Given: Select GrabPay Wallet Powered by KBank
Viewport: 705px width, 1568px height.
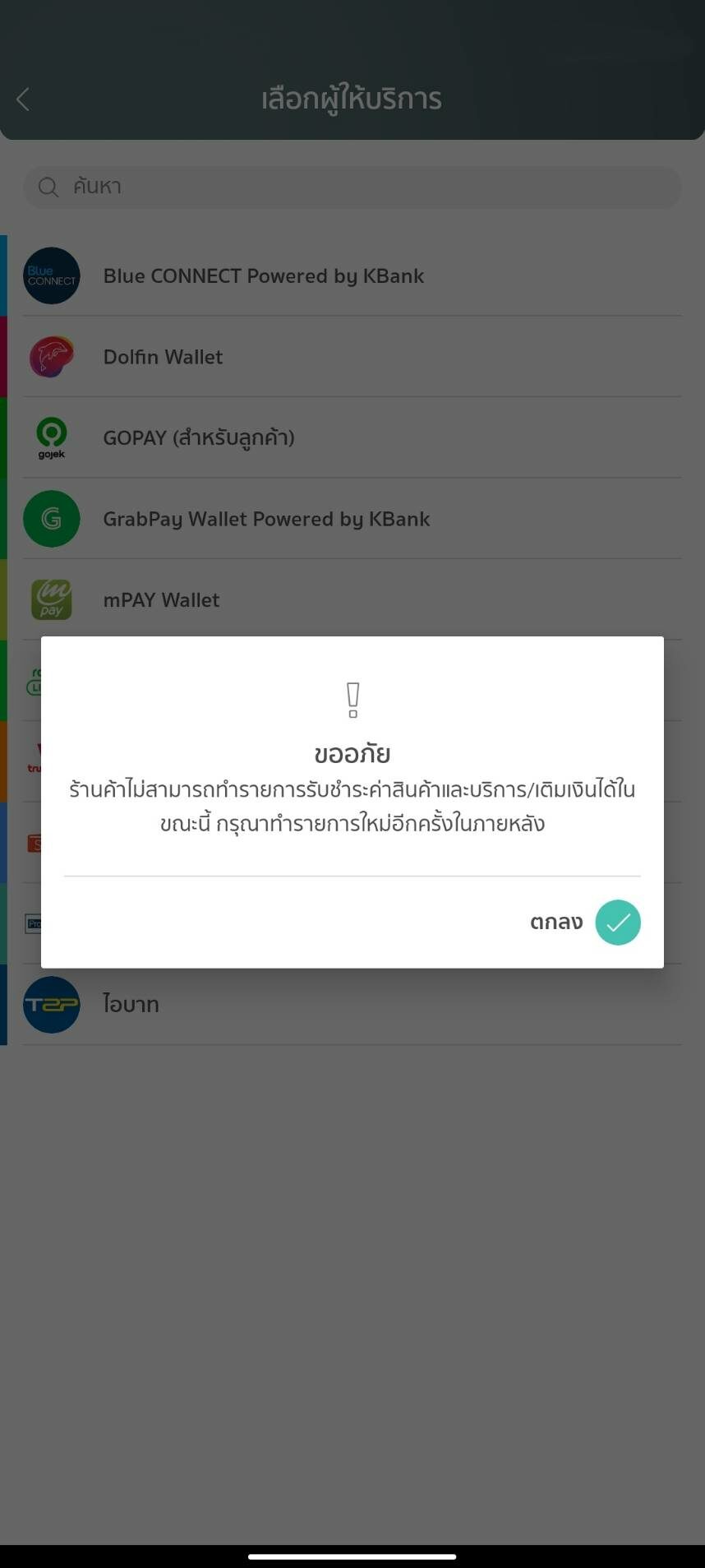Looking at the screenshot, I should point(352,519).
